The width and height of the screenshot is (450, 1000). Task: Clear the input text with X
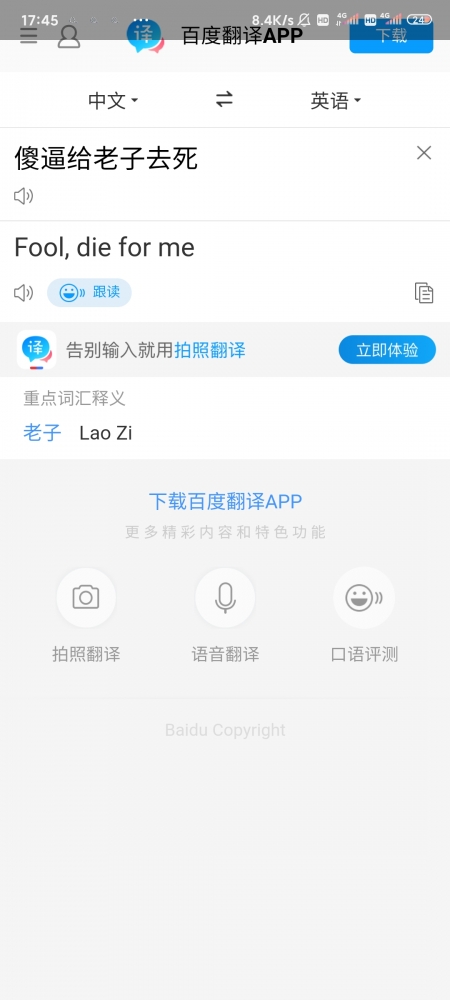[424, 152]
